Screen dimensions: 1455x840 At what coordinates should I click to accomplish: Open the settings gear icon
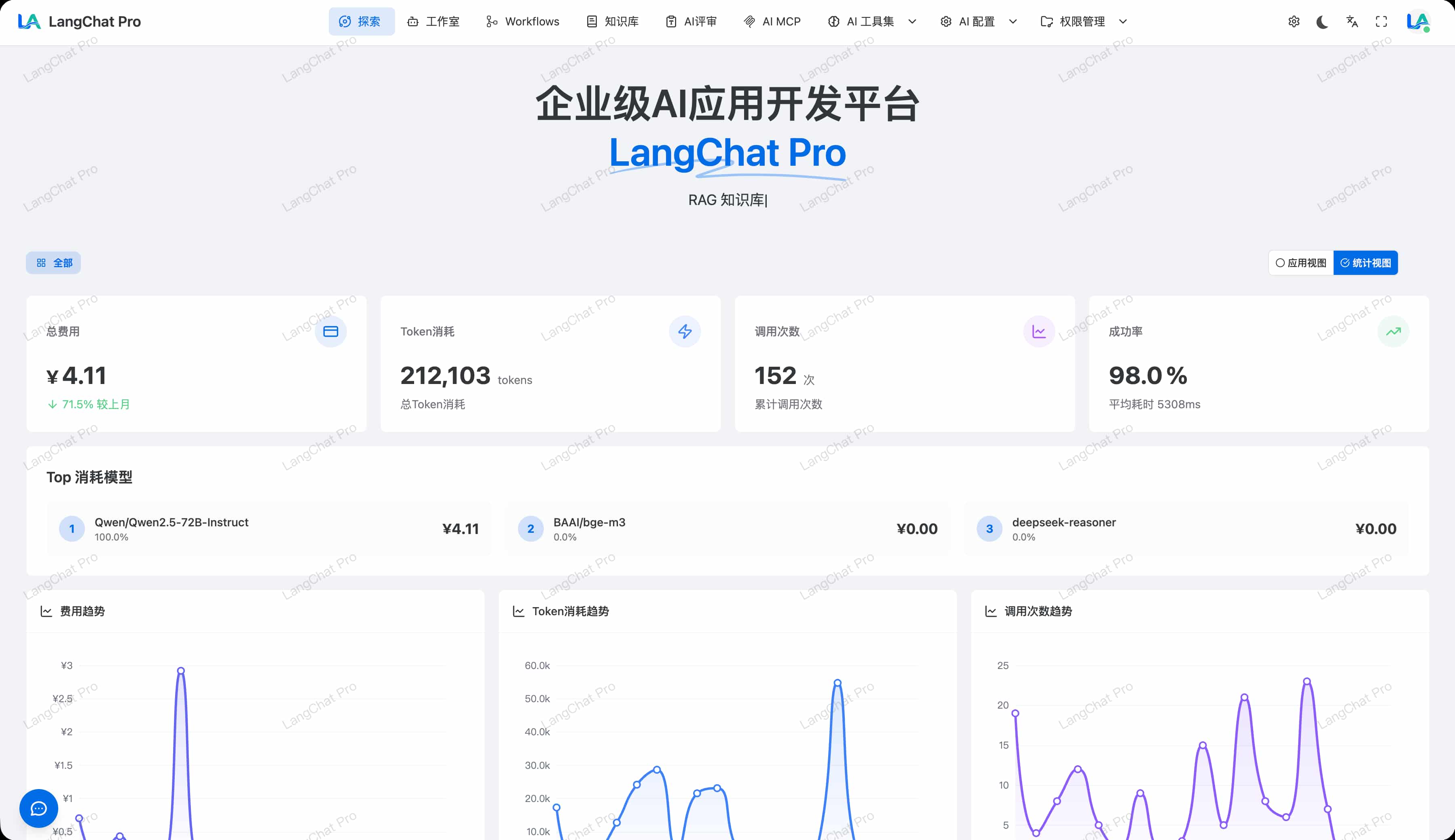click(x=1294, y=21)
